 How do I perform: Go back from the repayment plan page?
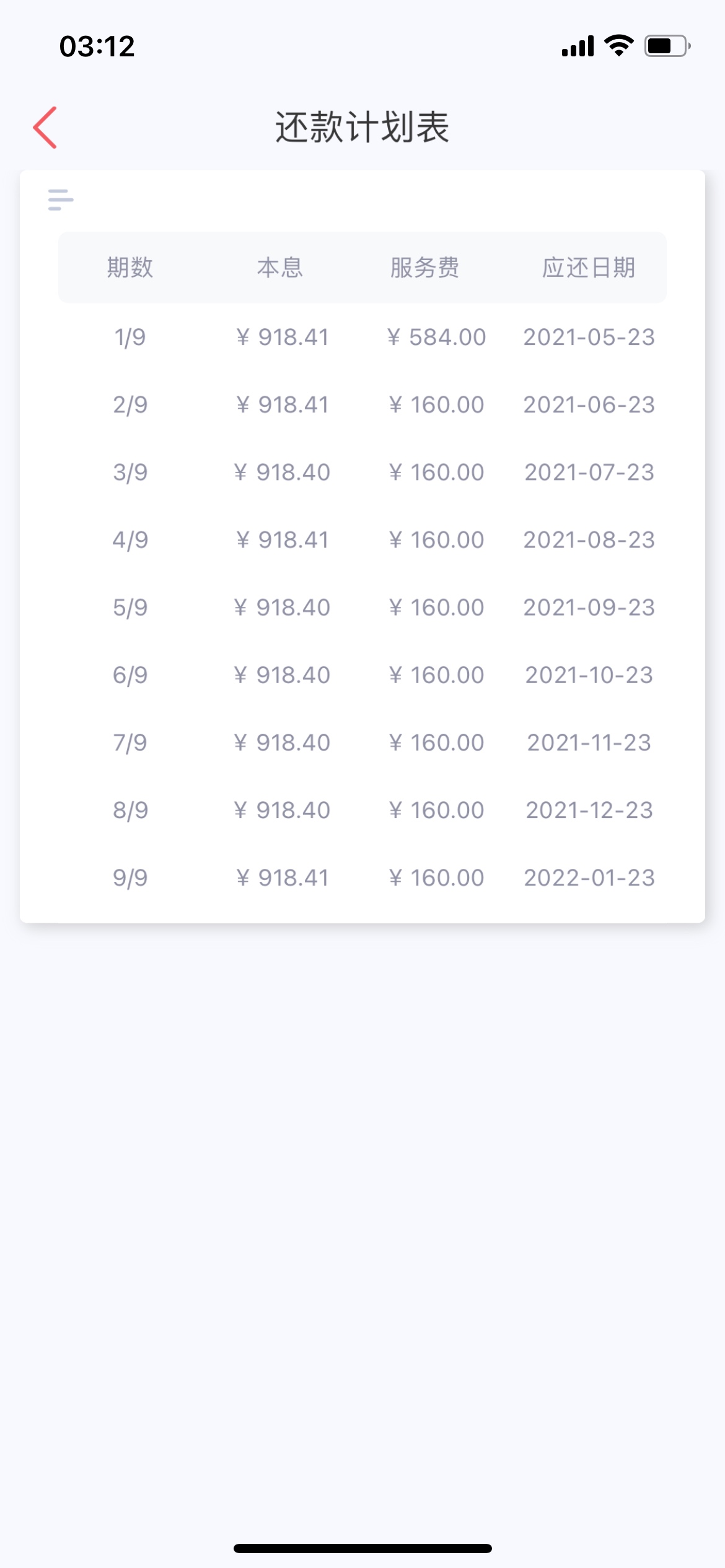point(45,128)
